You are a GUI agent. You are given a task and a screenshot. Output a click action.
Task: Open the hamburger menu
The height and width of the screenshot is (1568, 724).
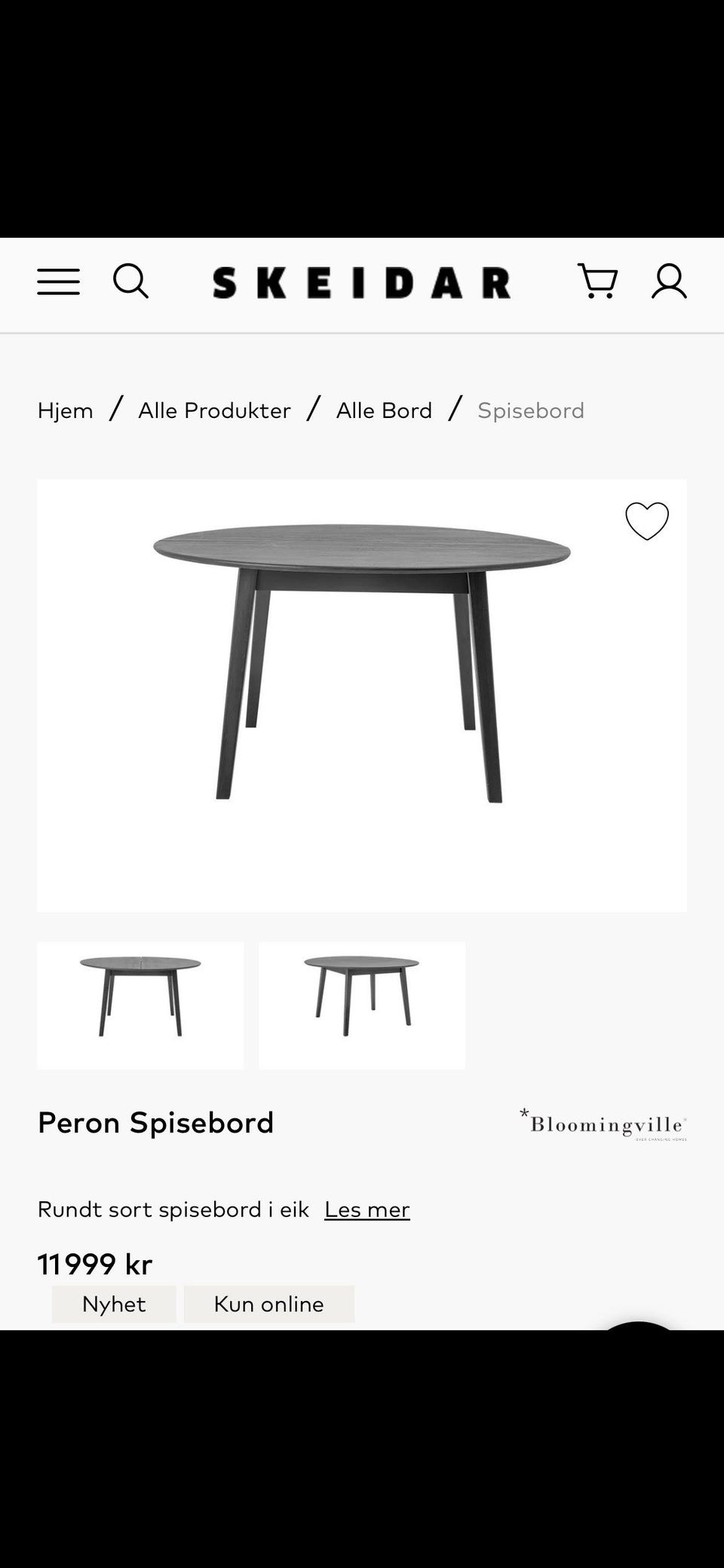click(59, 281)
